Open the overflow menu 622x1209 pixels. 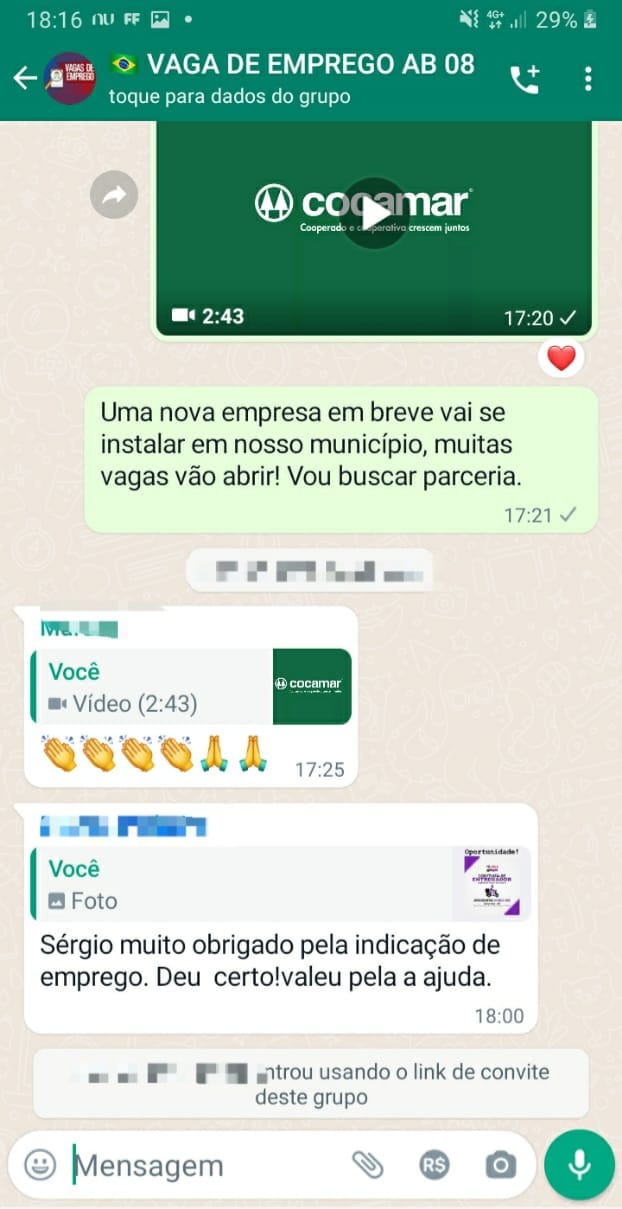[588, 79]
